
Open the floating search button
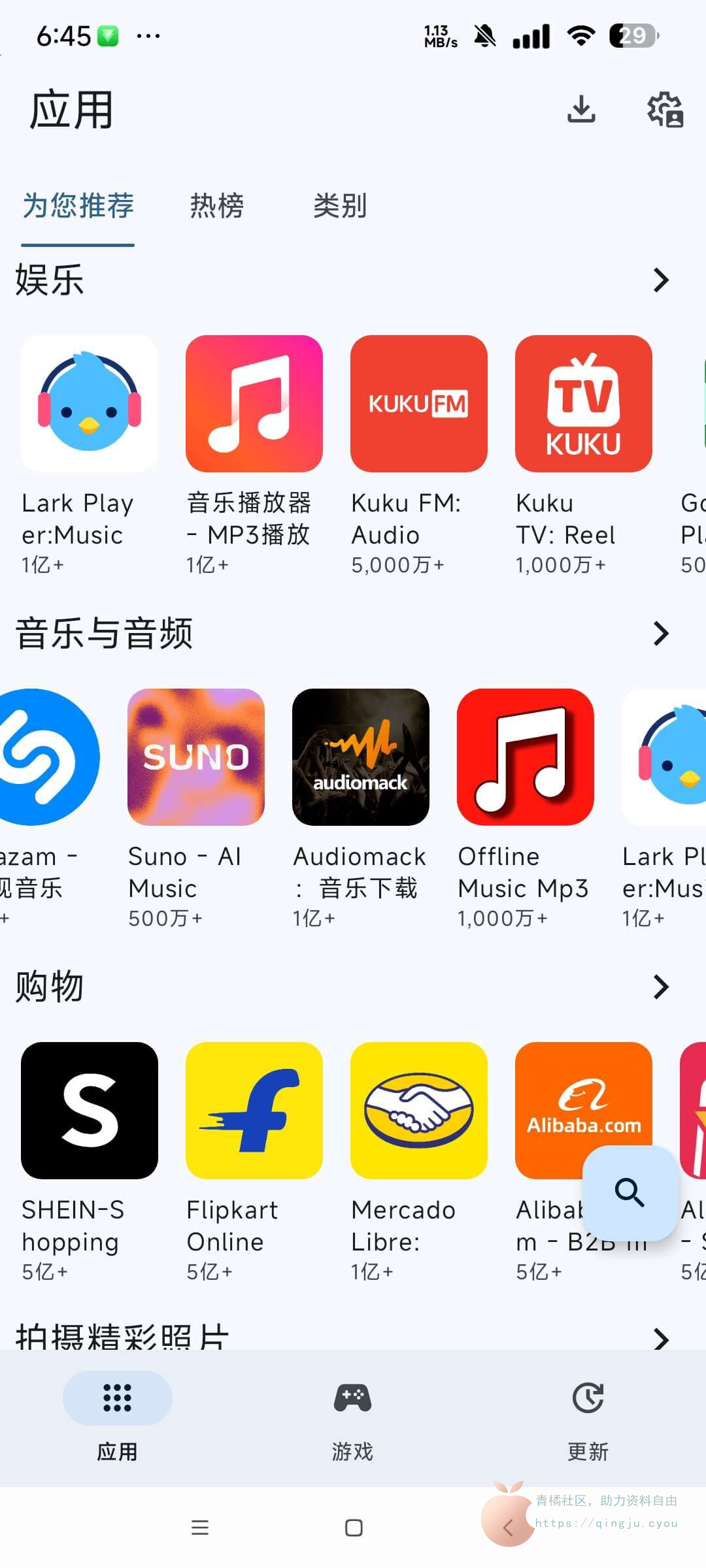pos(630,1192)
